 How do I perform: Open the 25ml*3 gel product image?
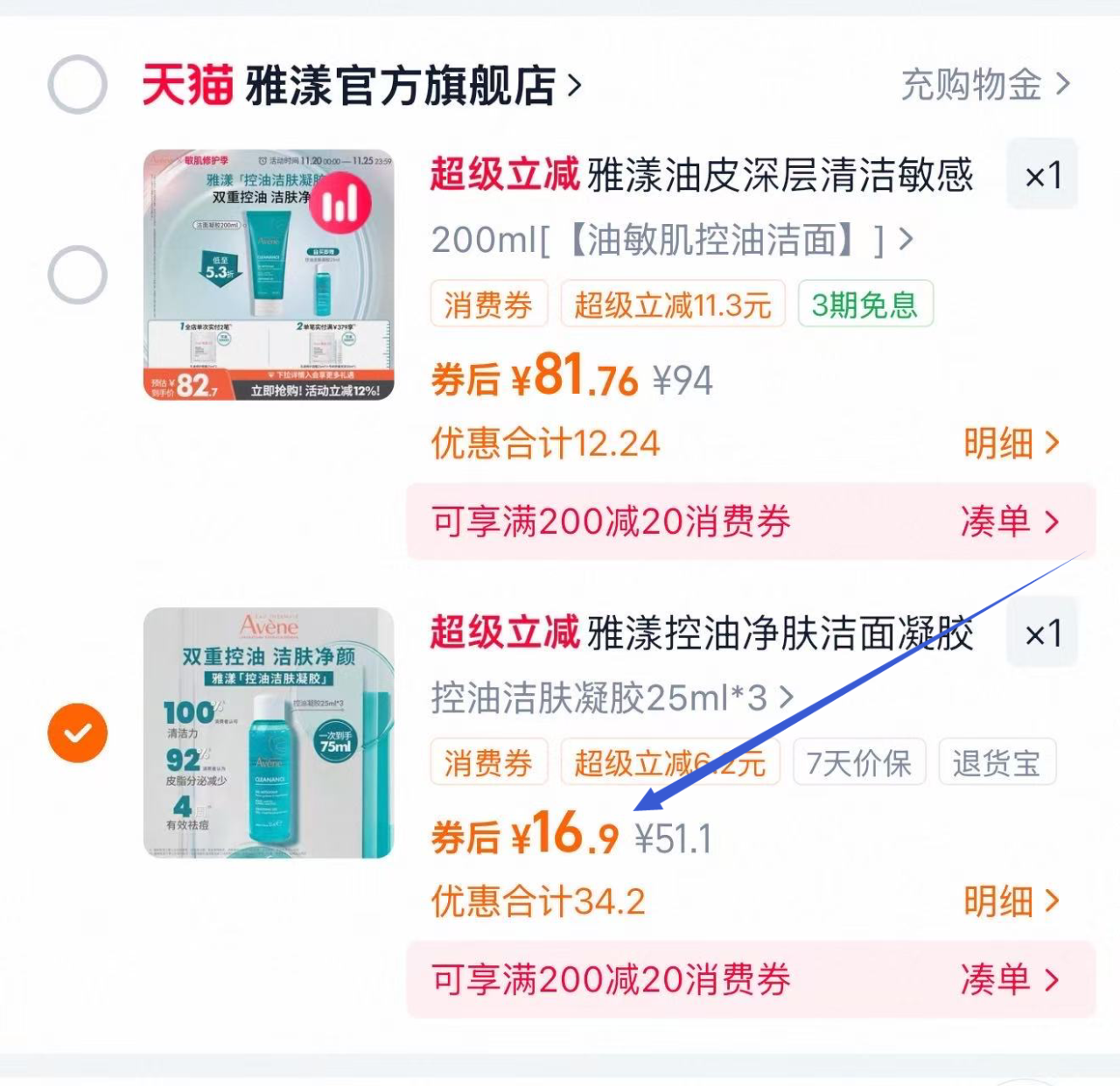269,732
